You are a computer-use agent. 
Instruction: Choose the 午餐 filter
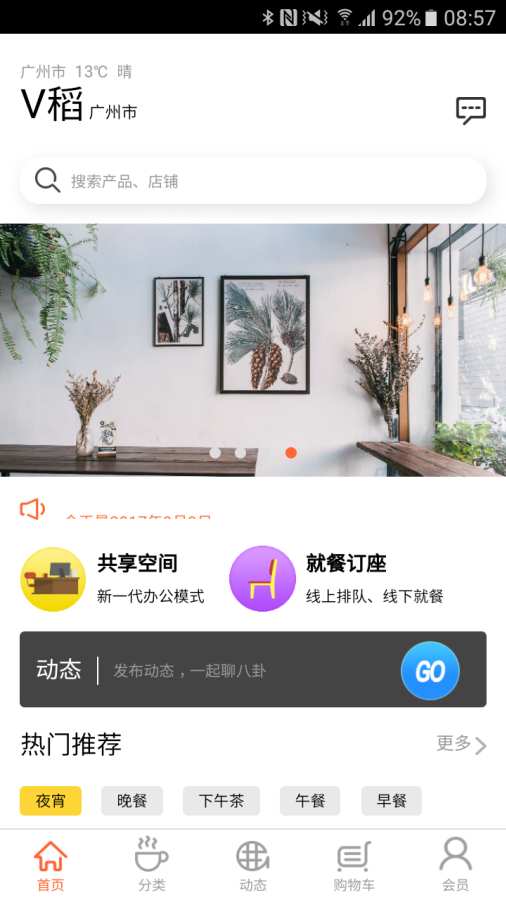point(310,801)
